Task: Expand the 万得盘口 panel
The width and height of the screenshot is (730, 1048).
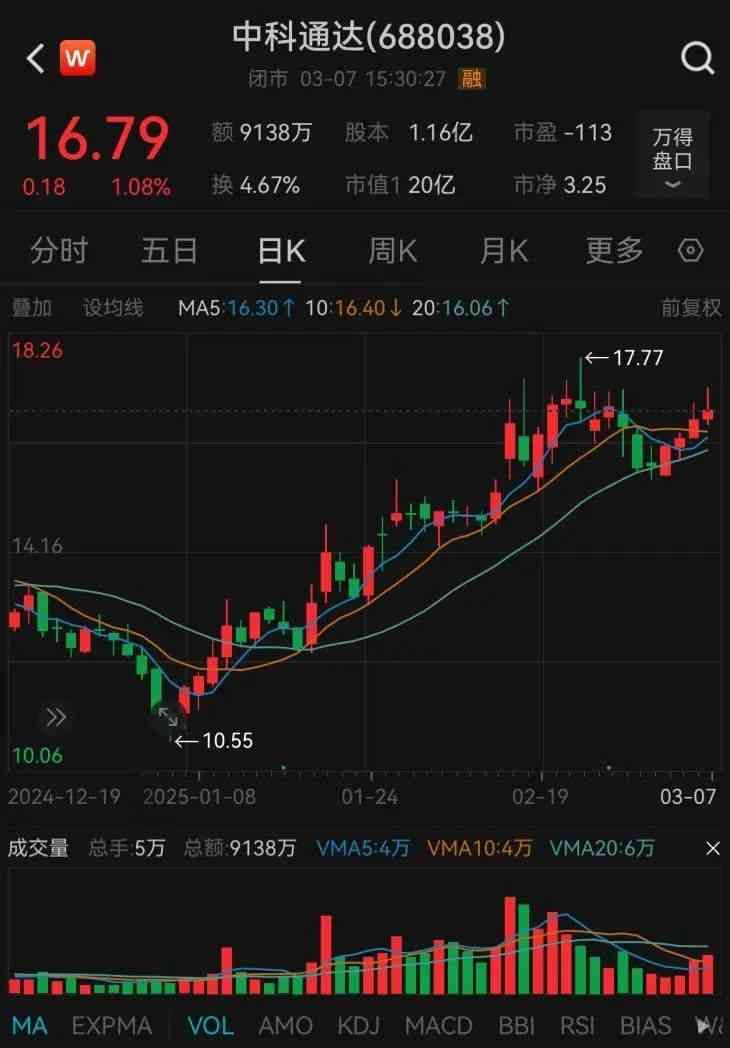Action: pos(673,157)
